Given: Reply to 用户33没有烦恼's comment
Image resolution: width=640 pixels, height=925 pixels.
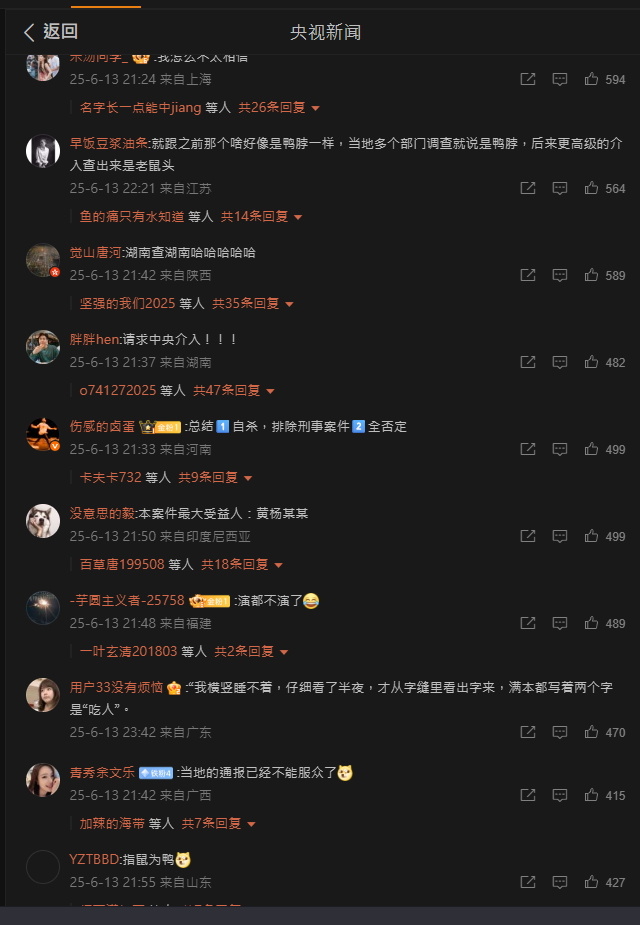Looking at the screenshot, I should pyautogui.click(x=560, y=732).
